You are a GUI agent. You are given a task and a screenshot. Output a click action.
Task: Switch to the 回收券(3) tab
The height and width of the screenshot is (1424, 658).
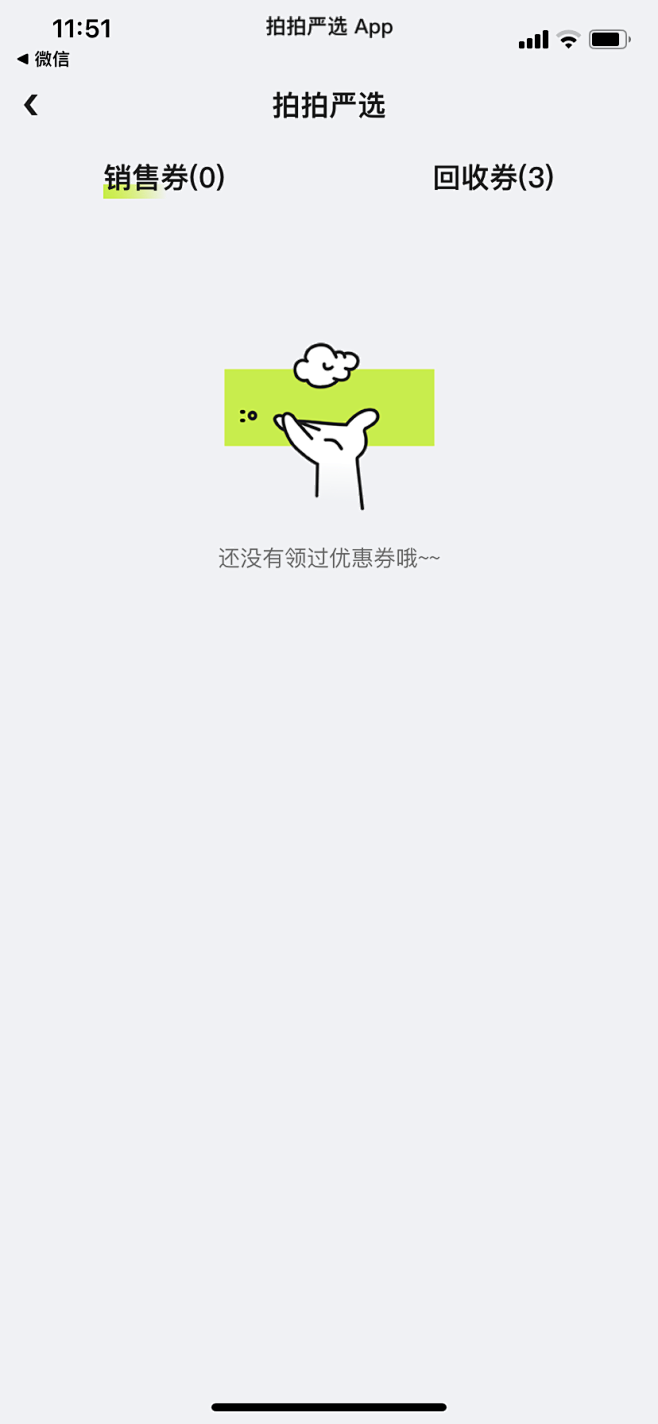coord(493,178)
